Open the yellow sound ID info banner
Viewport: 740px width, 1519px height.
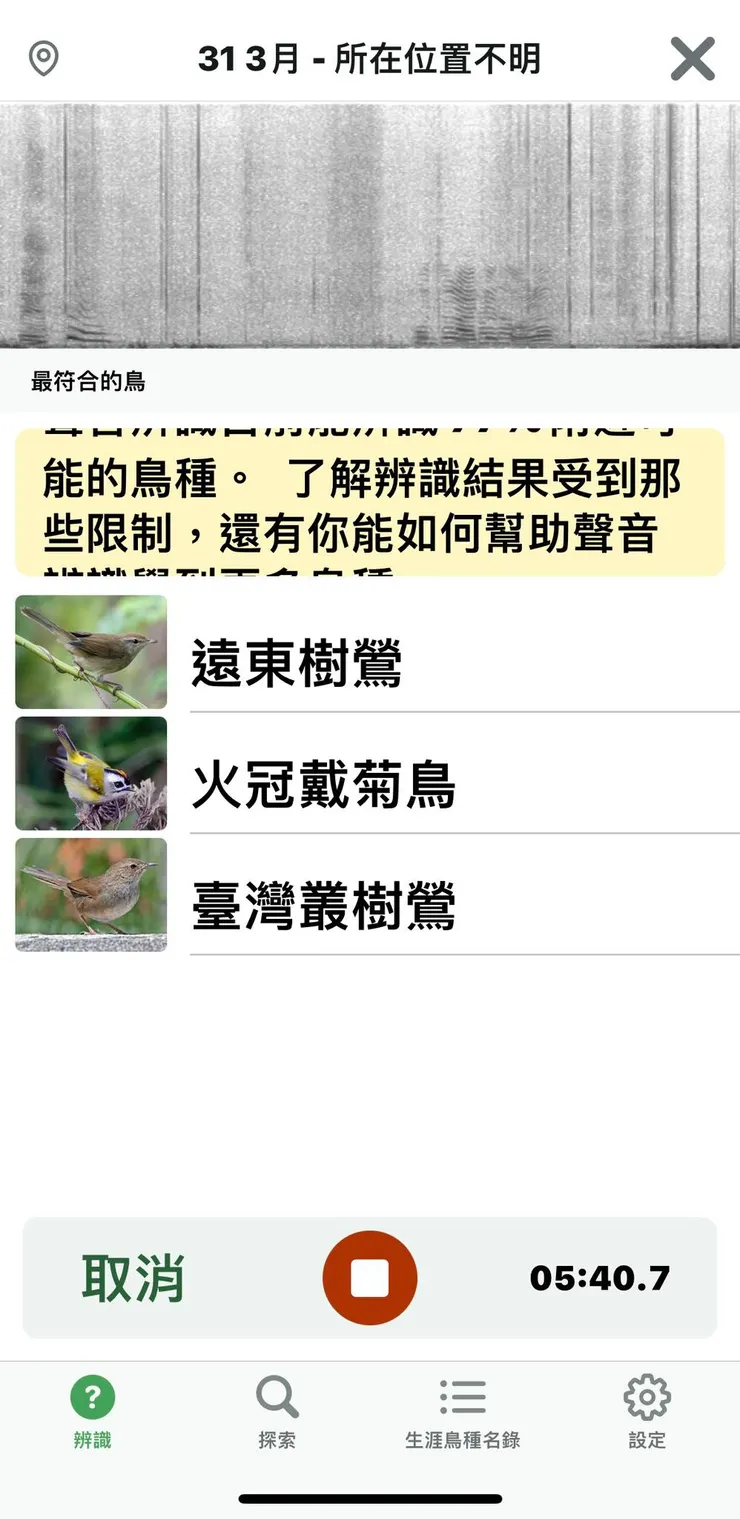click(x=369, y=502)
